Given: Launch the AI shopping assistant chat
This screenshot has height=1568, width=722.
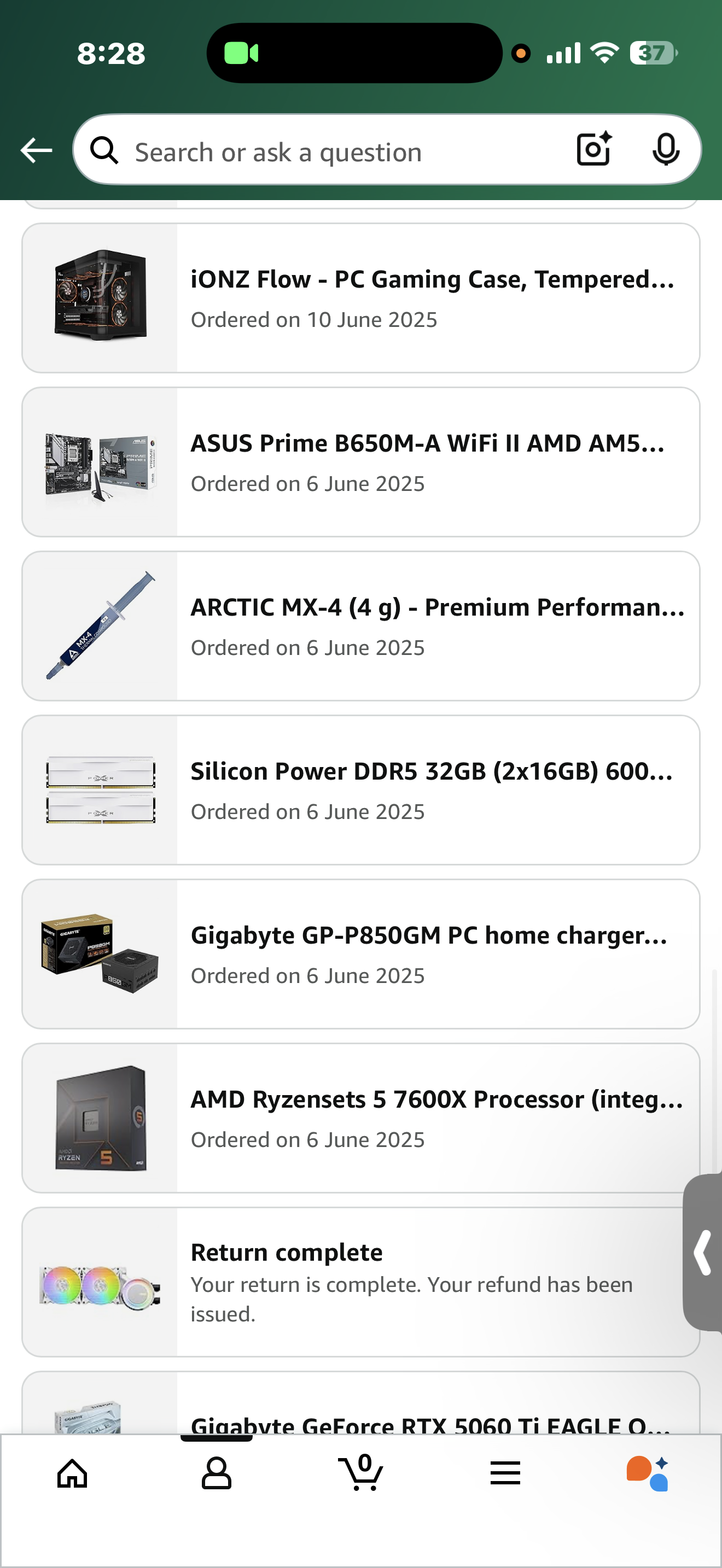Looking at the screenshot, I should (648, 1473).
